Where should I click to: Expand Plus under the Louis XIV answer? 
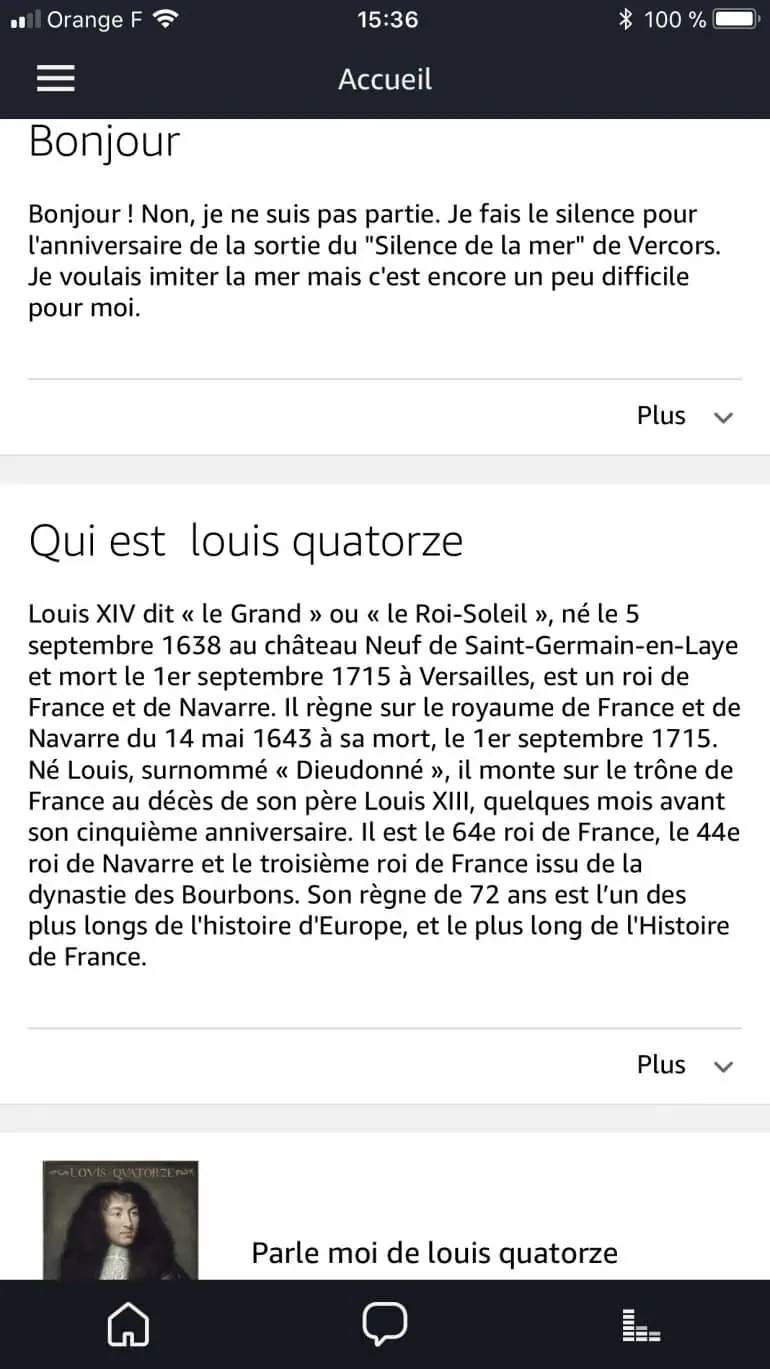coord(661,1064)
